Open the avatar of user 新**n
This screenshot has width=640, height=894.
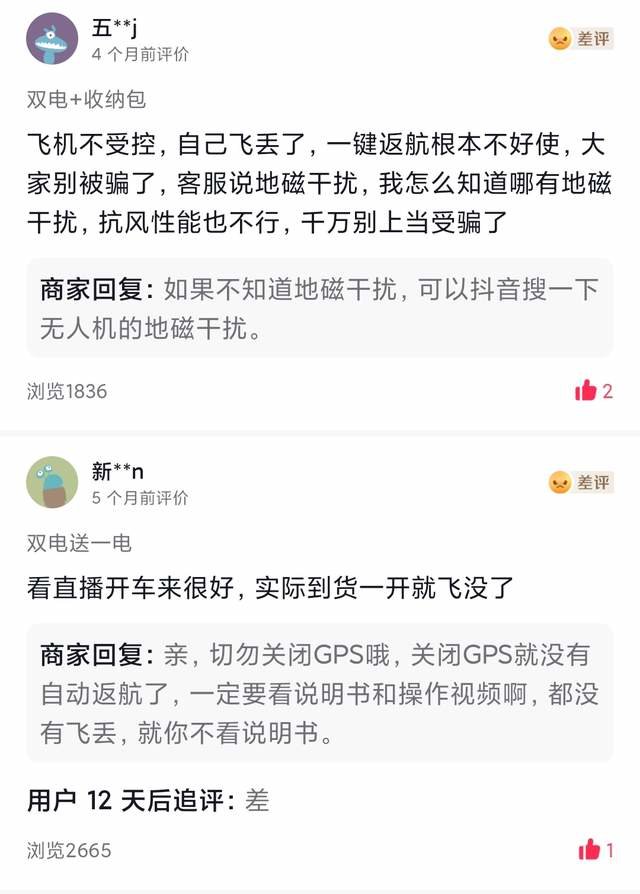click(52, 483)
